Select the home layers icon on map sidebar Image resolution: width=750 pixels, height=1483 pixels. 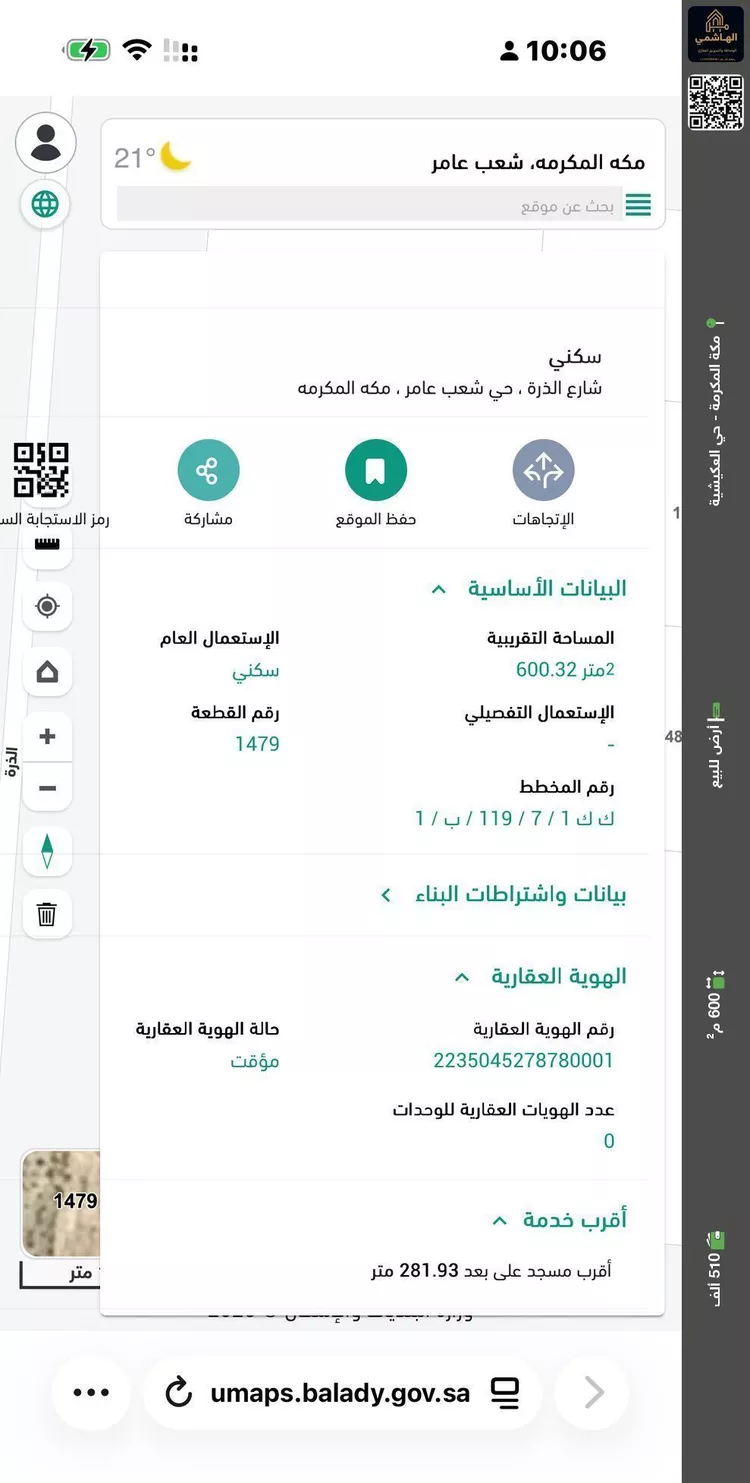pyautogui.click(x=47, y=671)
